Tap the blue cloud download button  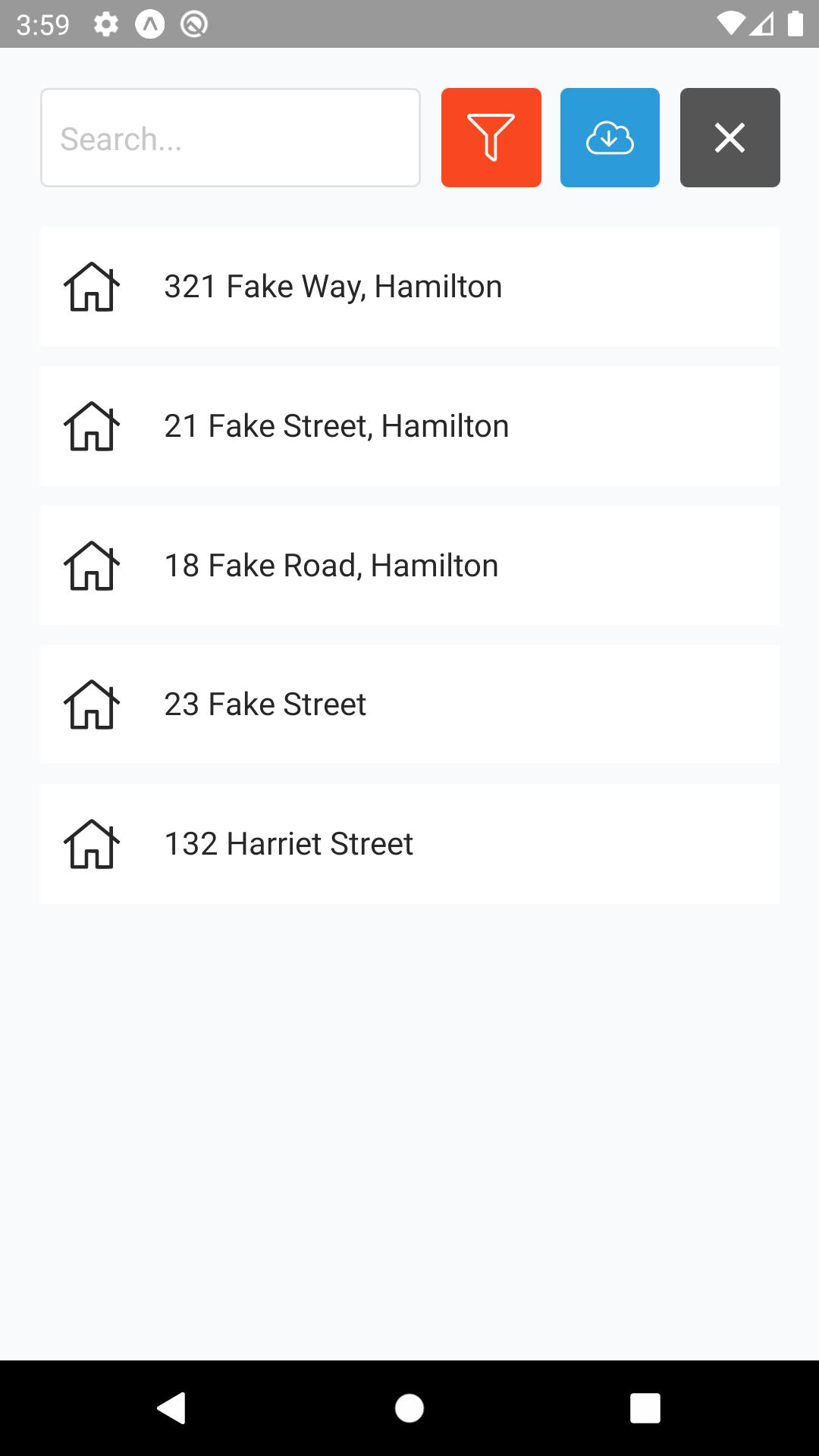click(x=610, y=137)
